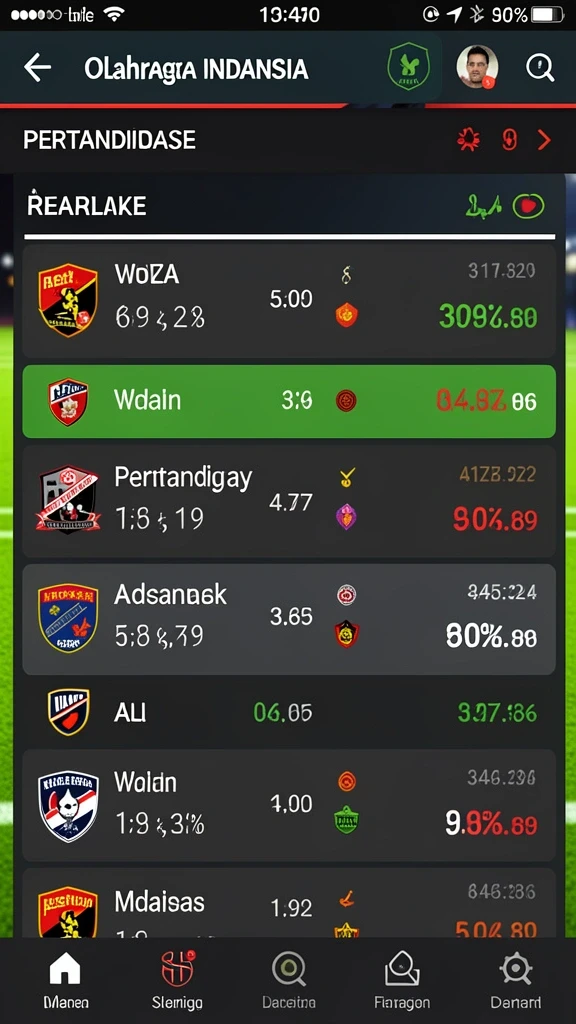Switch to the Daceina tab

(289, 981)
